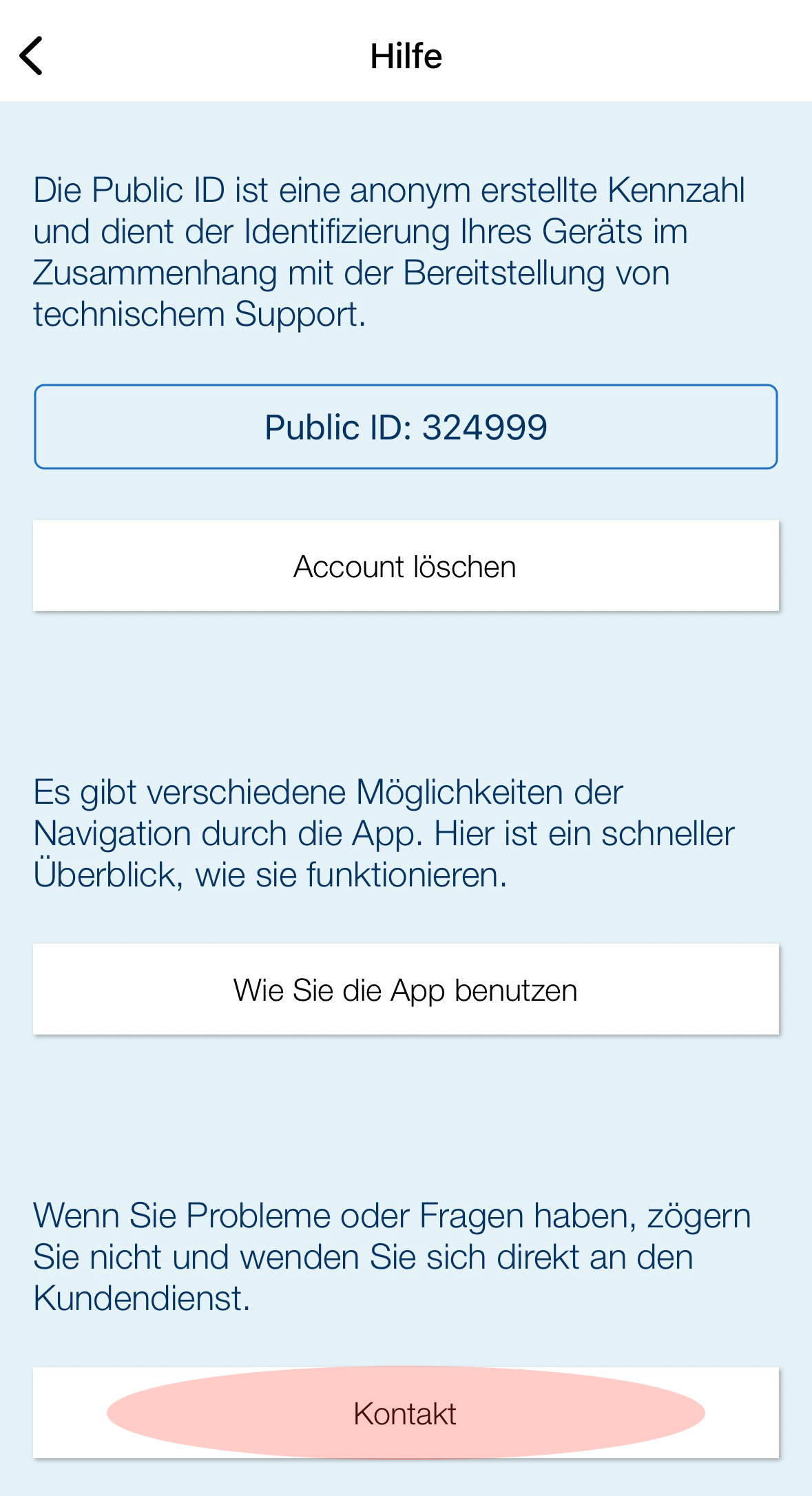Image resolution: width=812 pixels, height=1496 pixels.
Task: Tap the Kontakt button
Action: [x=406, y=1413]
